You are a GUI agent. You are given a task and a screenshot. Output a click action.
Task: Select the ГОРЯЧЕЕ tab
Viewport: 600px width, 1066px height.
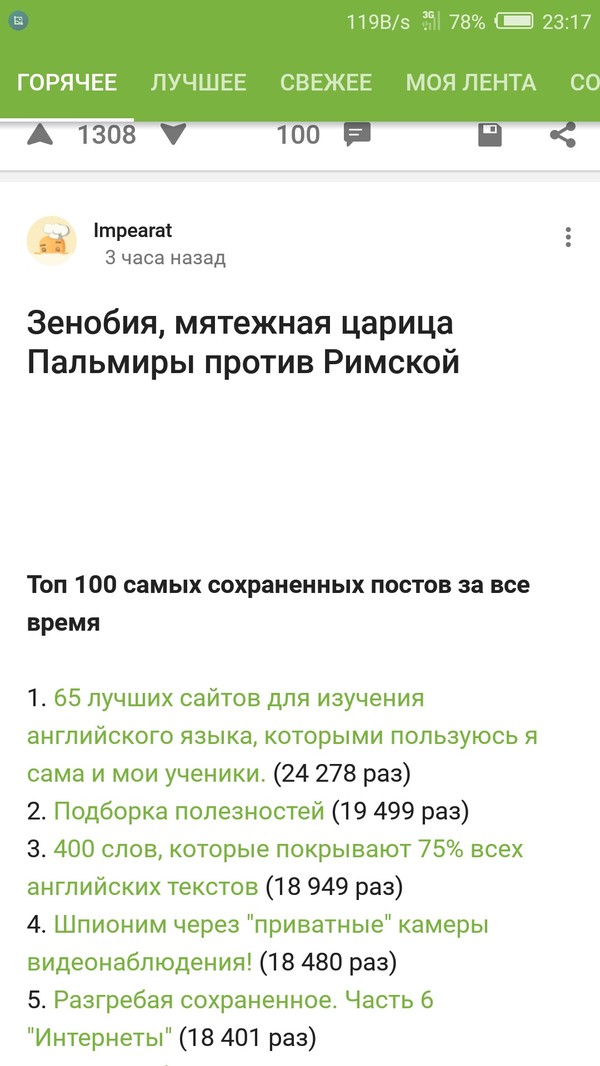coord(67,83)
